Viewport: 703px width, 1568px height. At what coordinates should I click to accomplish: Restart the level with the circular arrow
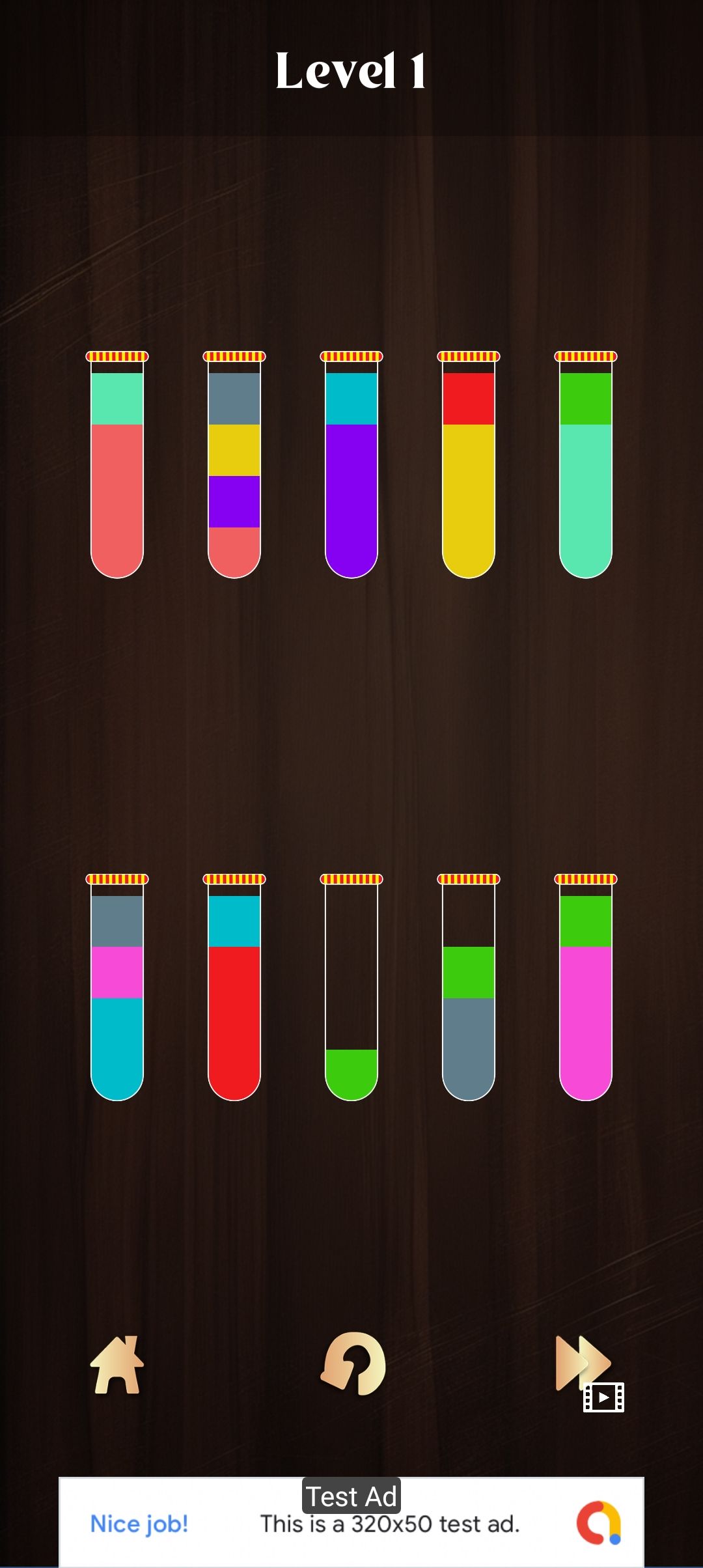[353, 1364]
